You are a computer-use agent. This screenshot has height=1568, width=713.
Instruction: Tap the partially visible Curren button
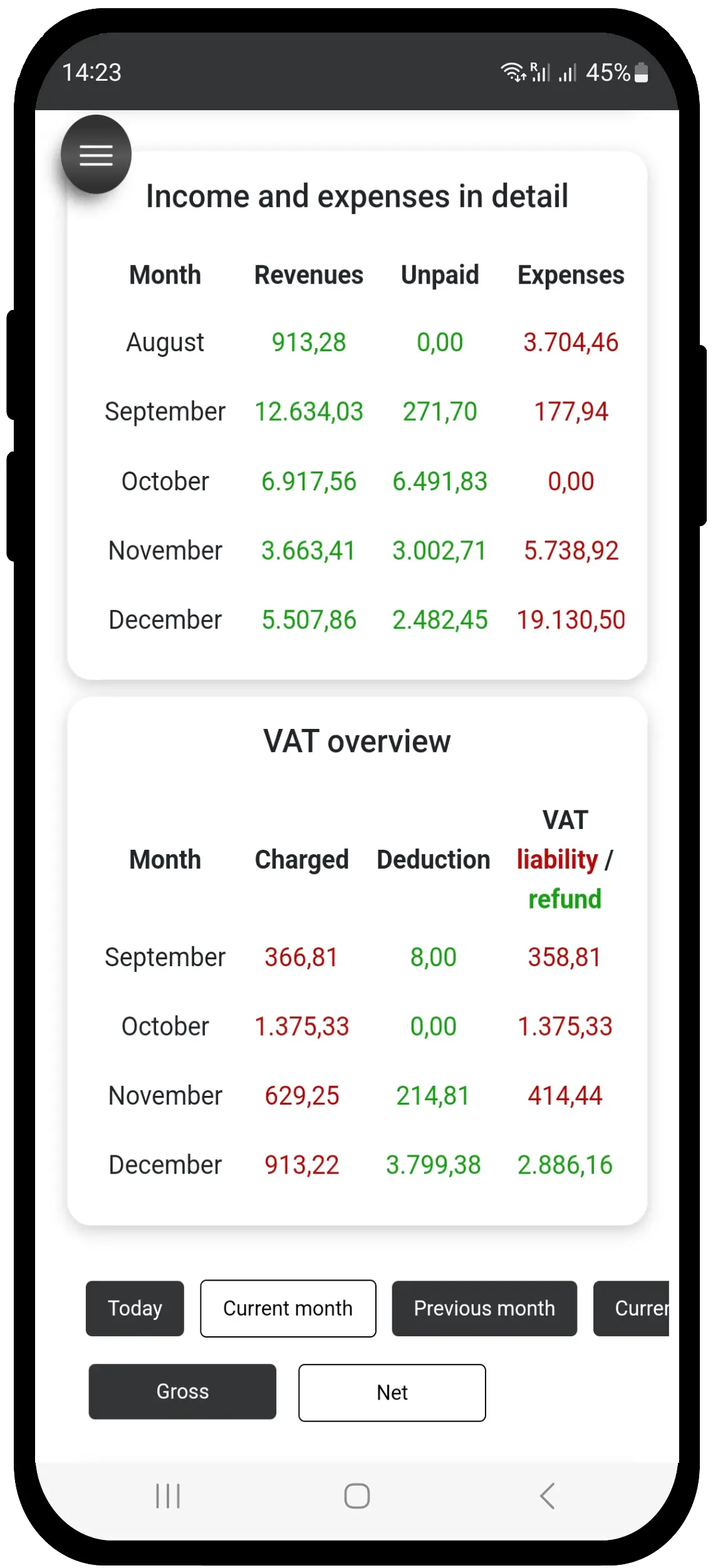pos(632,1308)
